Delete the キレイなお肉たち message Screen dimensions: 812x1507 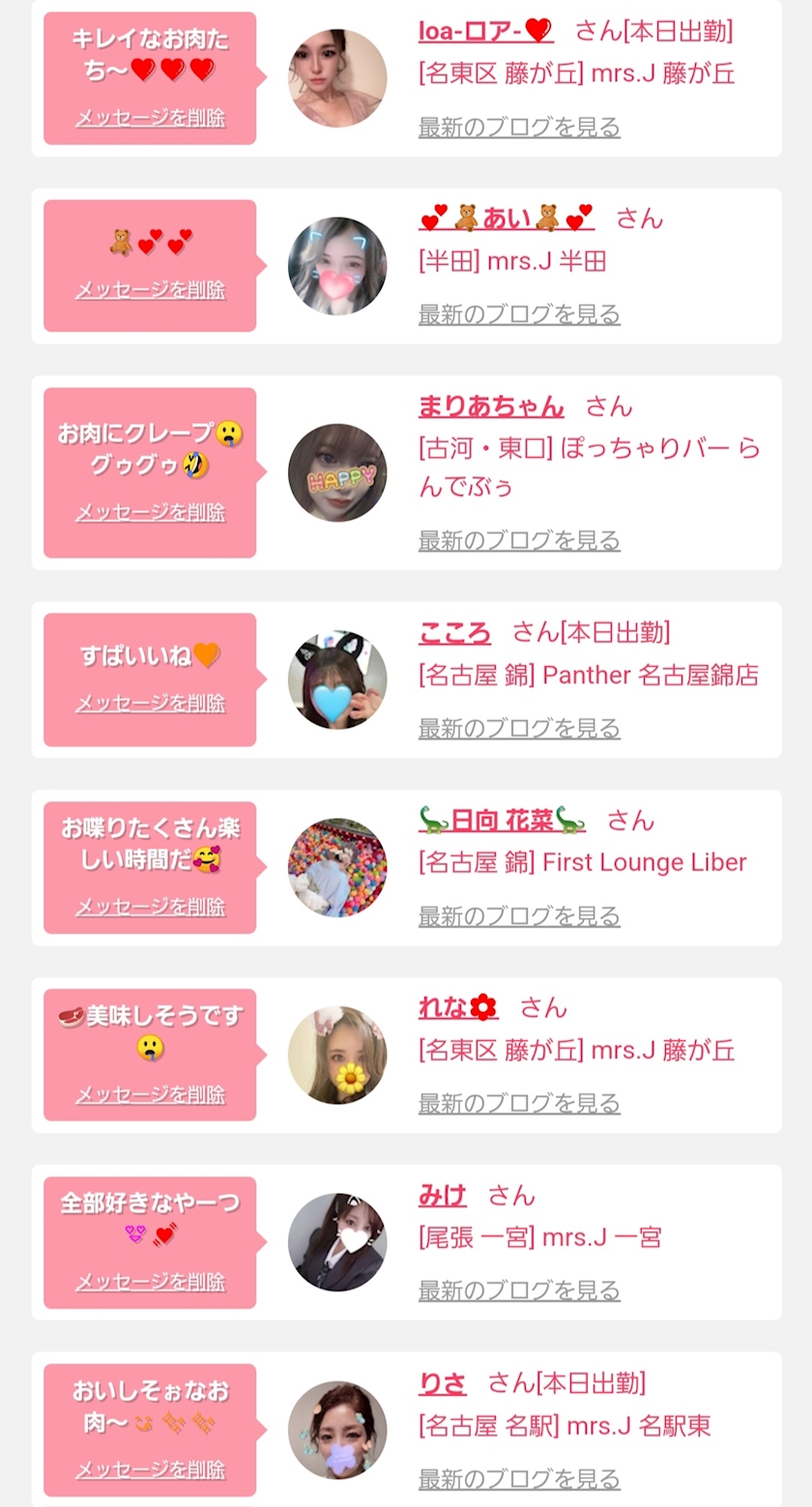click(150, 118)
